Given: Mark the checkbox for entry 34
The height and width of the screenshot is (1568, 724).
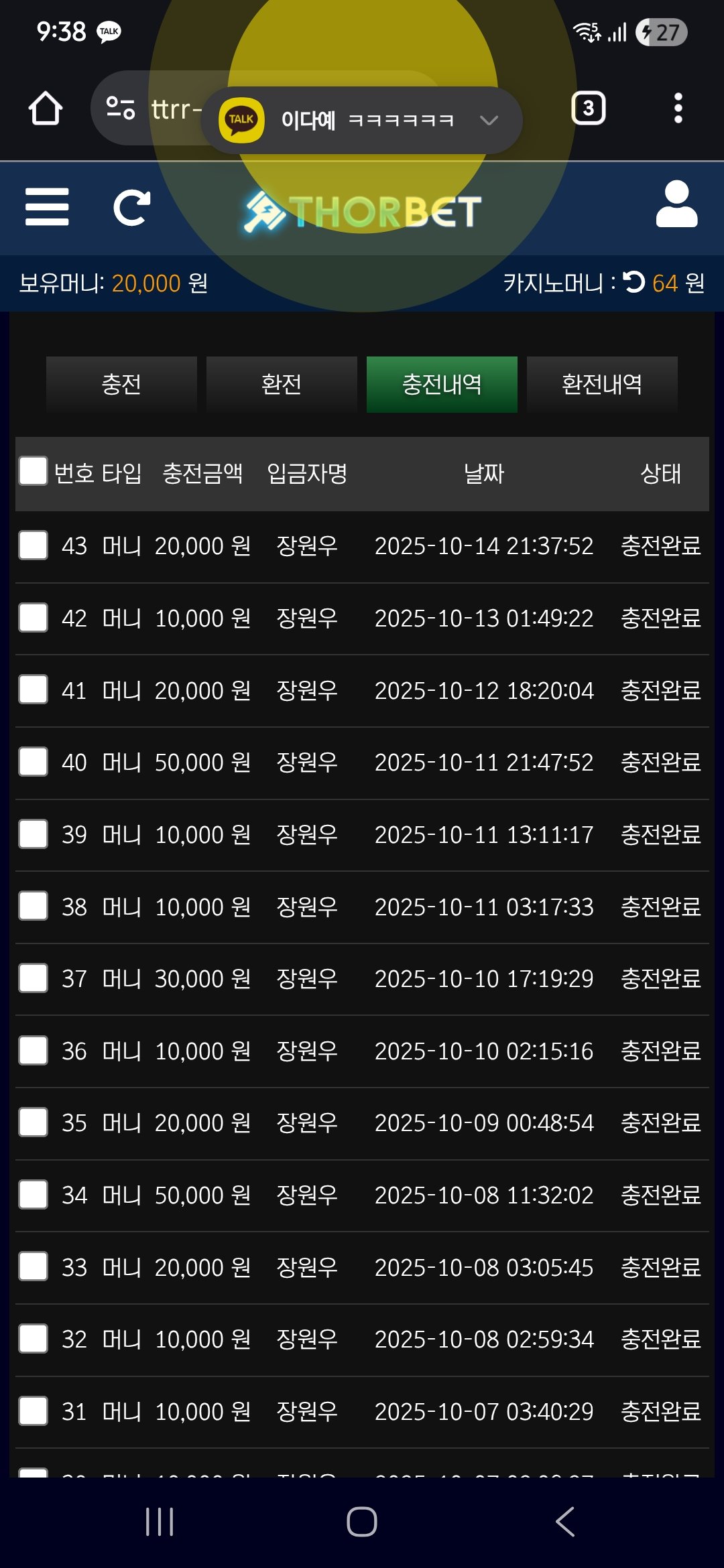Looking at the screenshot, I should pos(33,1195).
